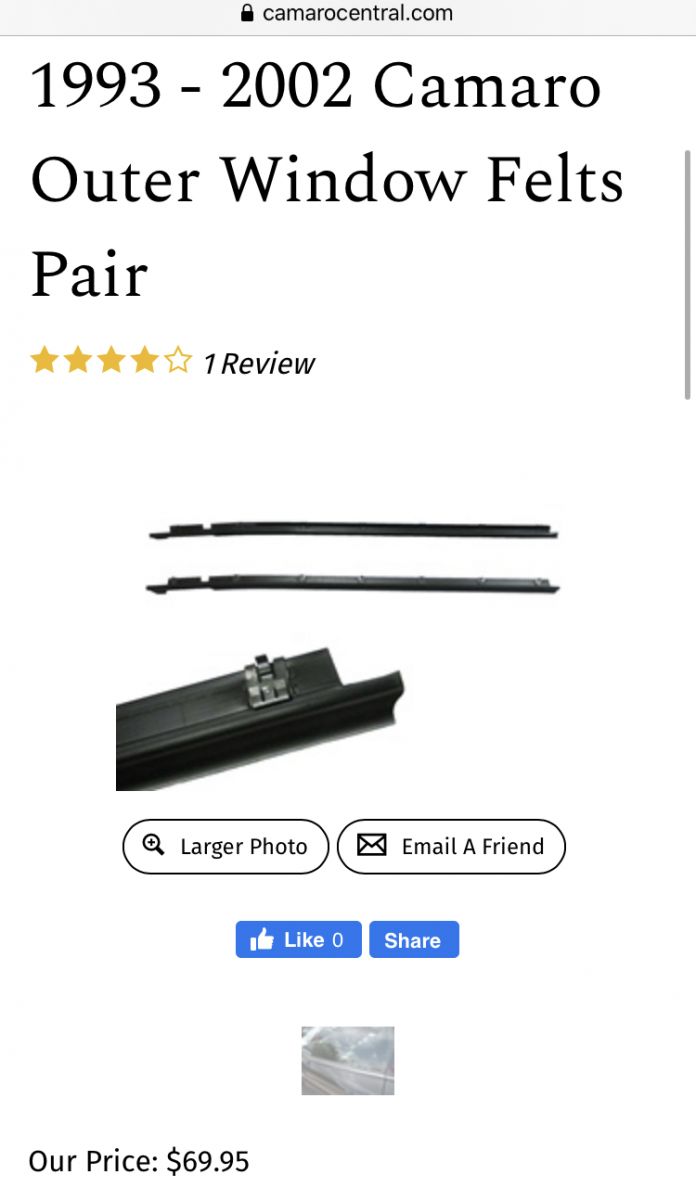Share this product on Facebook
Screen dimensions: 696x1200
click(x=414, y=940)
